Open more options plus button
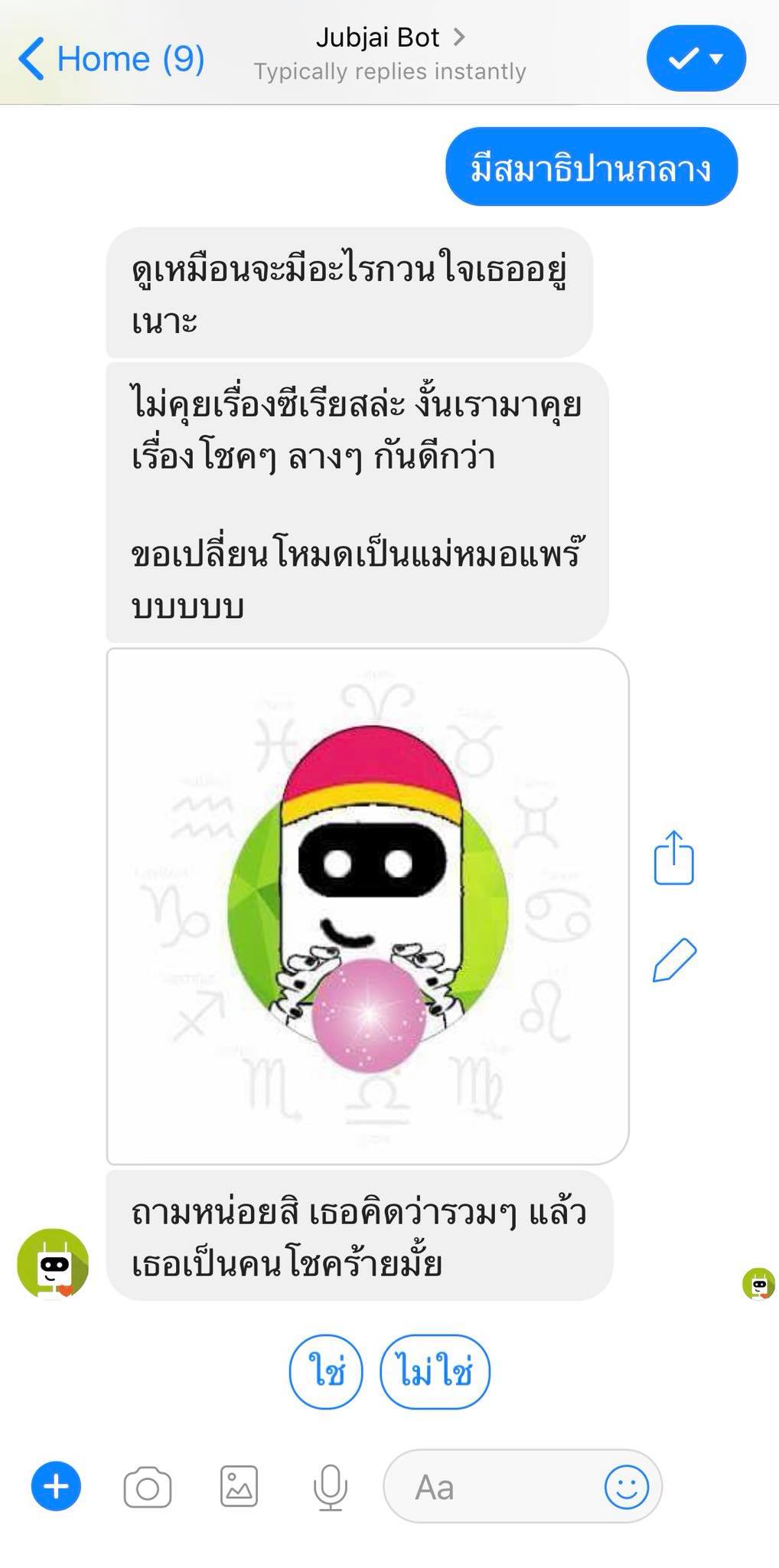Viewport: 779px width, 1568px height. [56, 1486]
